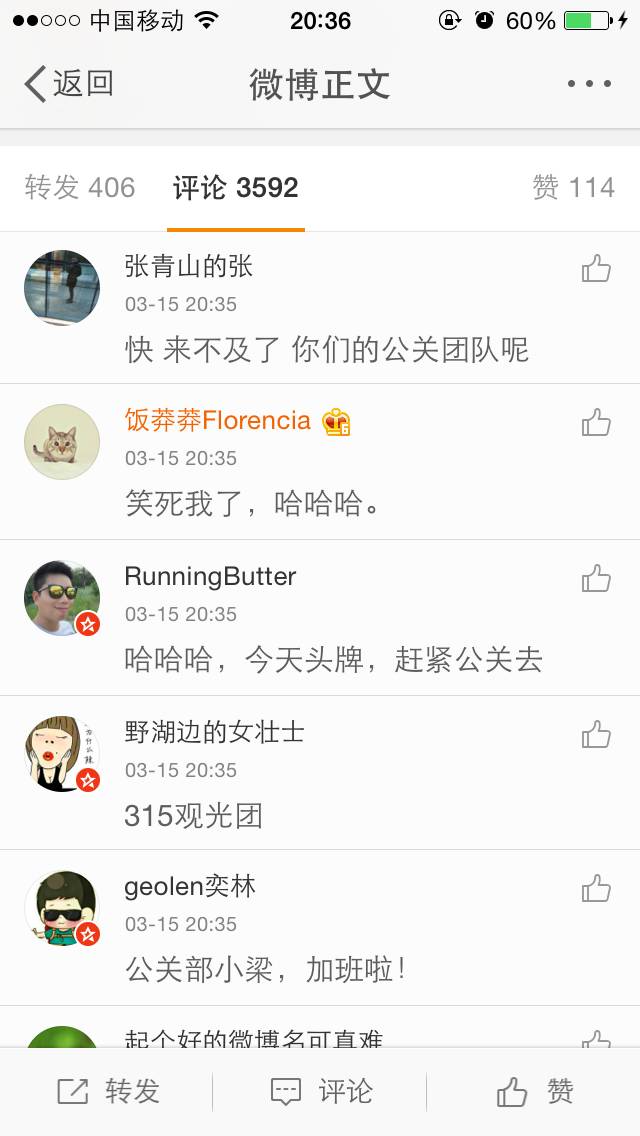Like the post with bottom 赞 button

[535, 1092]
